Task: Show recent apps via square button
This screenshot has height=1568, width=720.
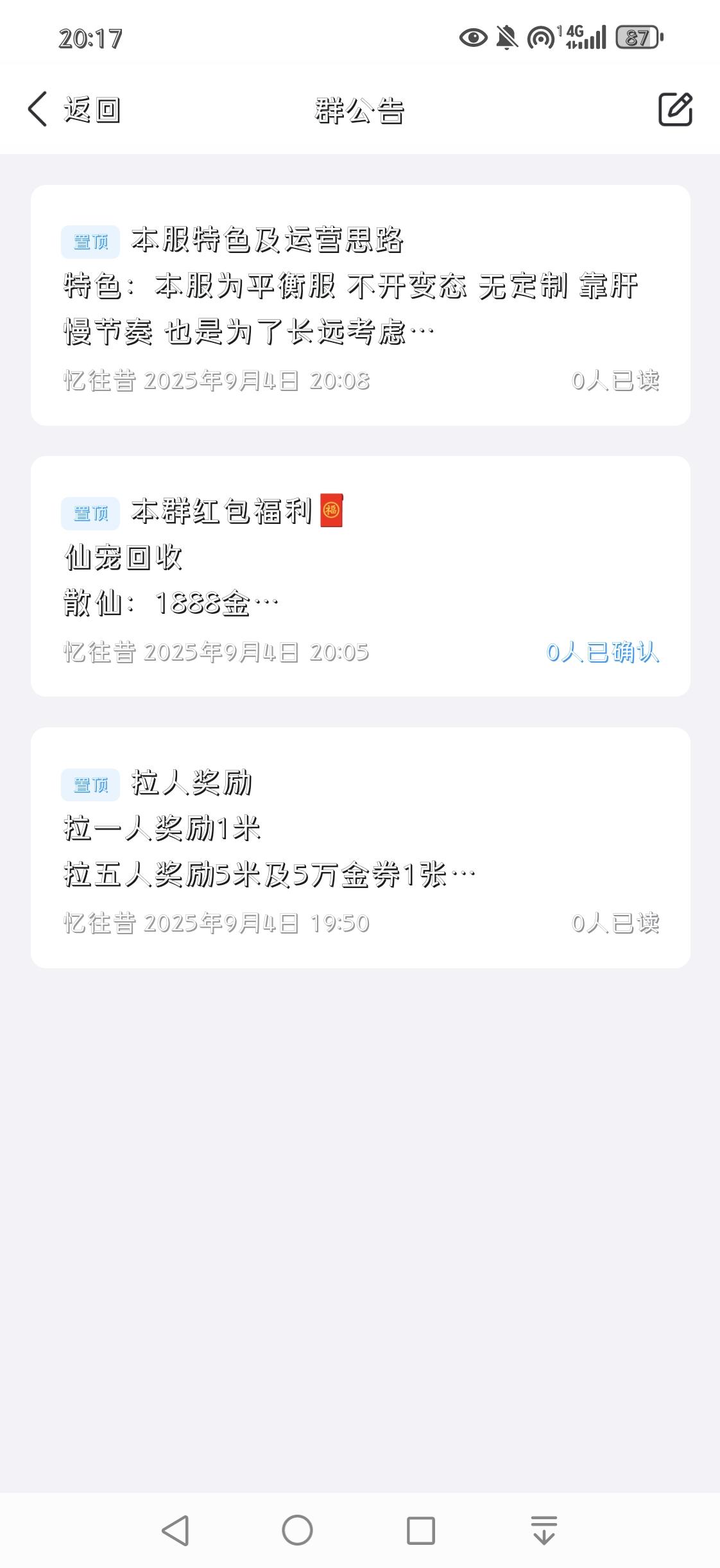Action: tap(421, 1530)
